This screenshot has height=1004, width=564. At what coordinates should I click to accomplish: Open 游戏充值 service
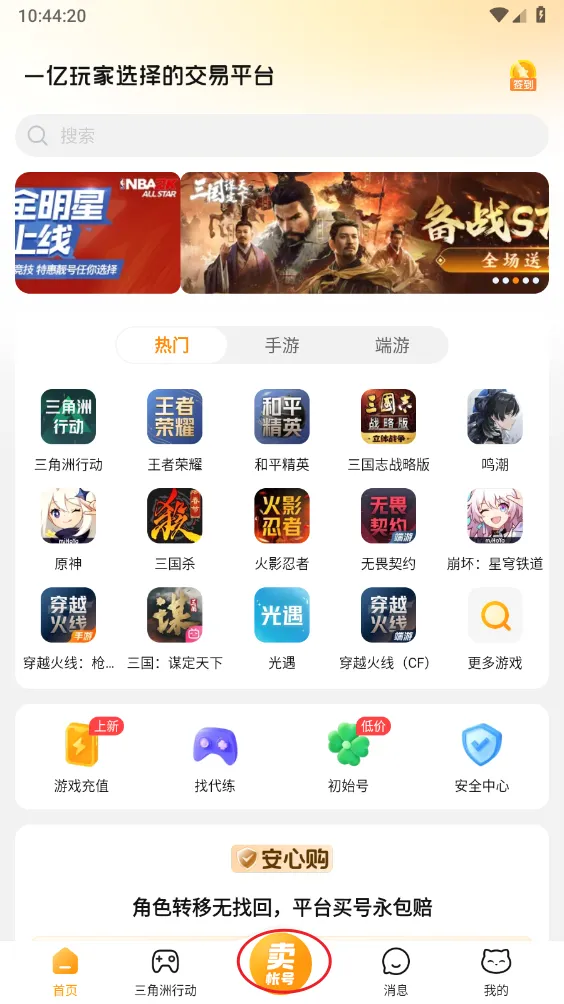[81, 757]
